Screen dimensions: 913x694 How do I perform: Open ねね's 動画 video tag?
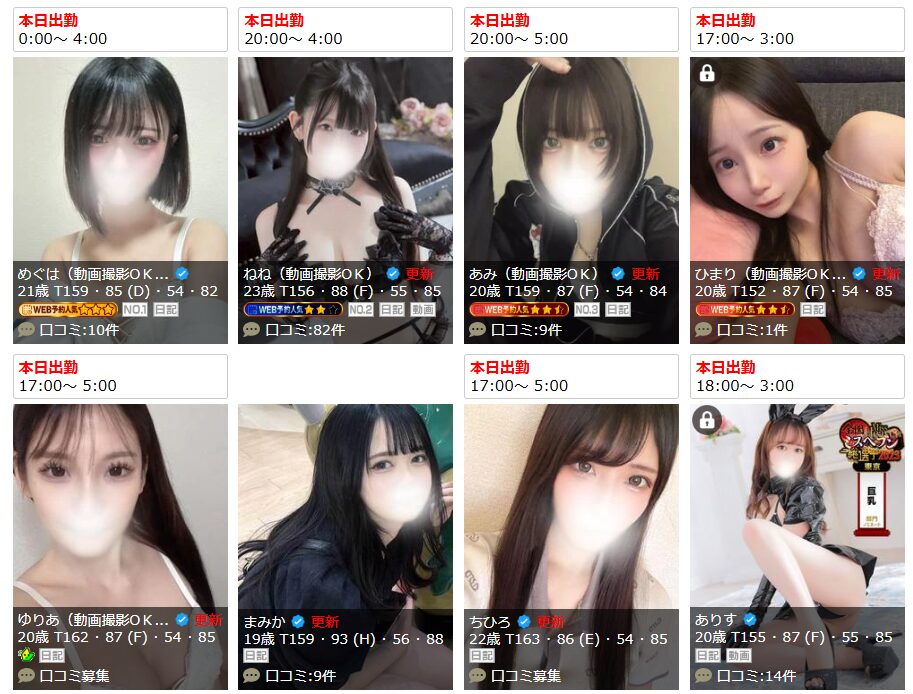(x=423, y=310)
